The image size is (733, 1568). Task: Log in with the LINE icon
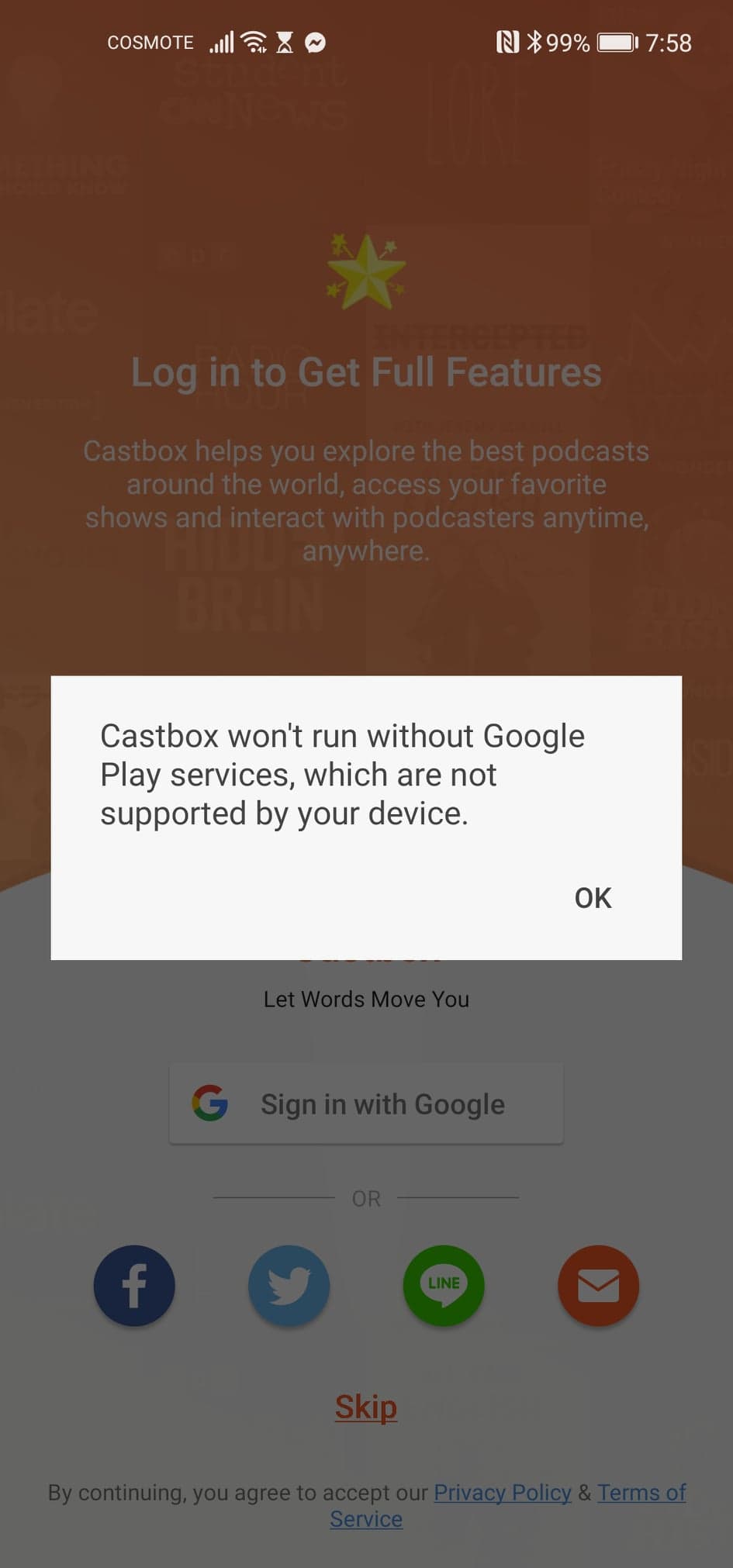pos(444,1285)
